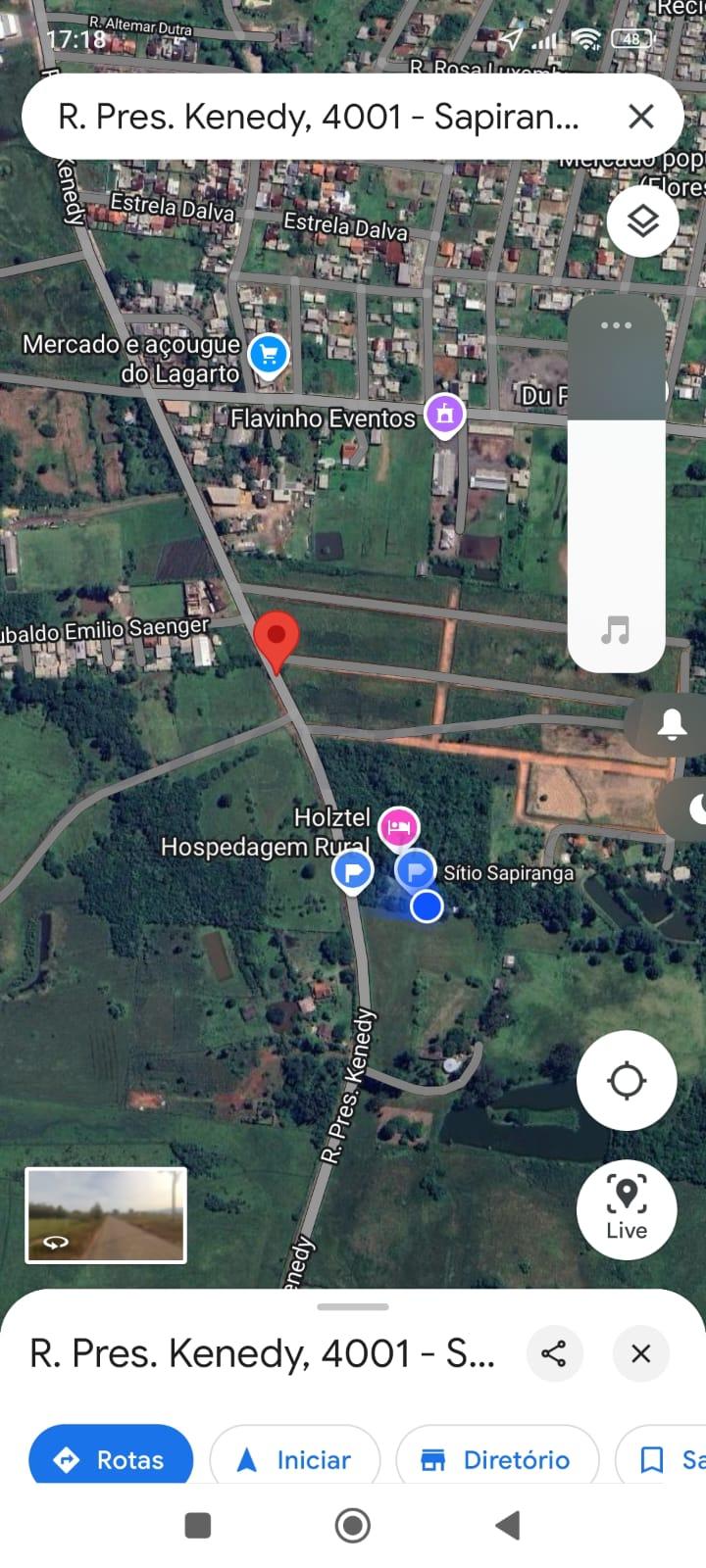Open the address search field
The height and width of the screenshot is (1568, 706).
(319, 117)
